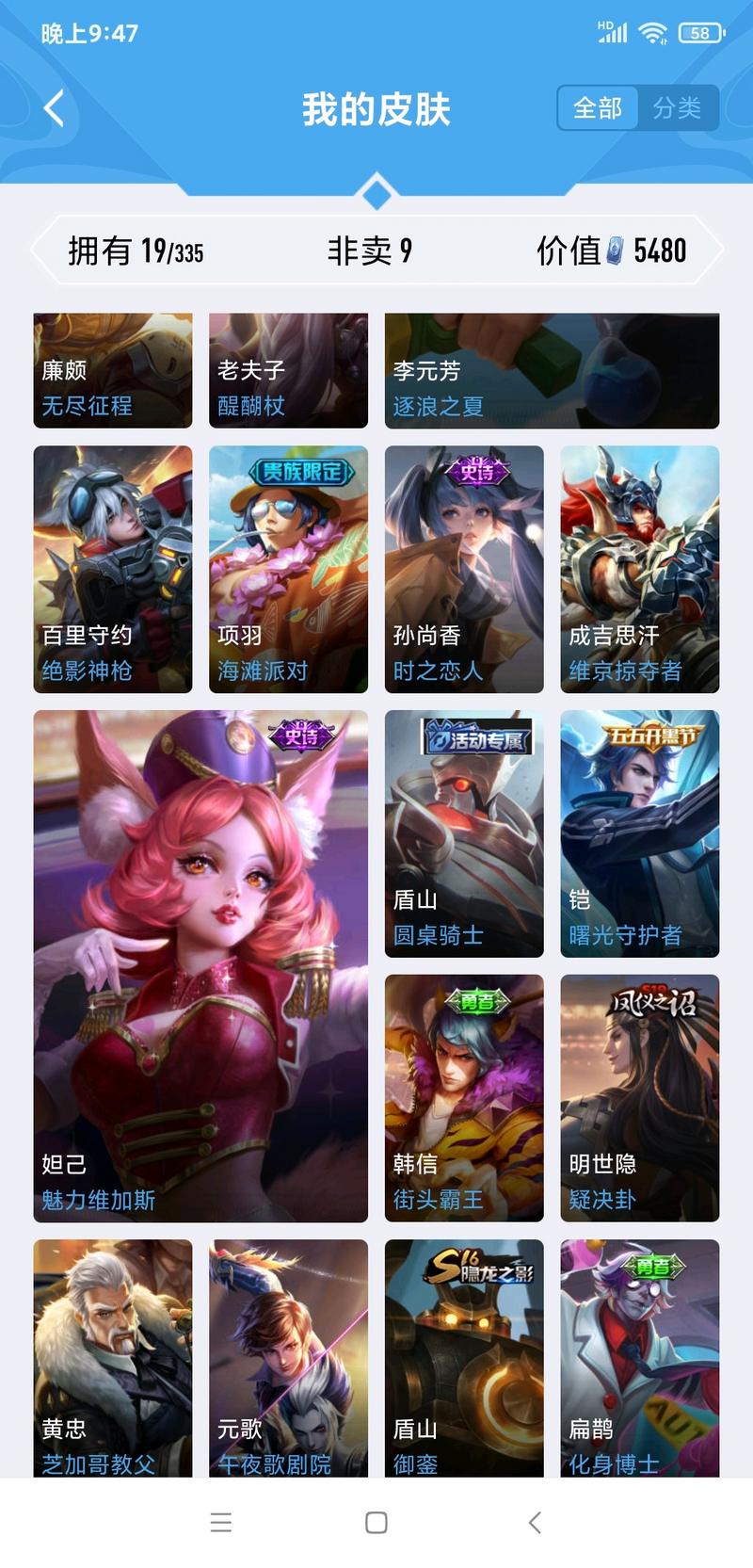Open 老夫子 醍醐杖 skin card
Image resolution: width=753 pixels, height=1568 pixels.
pos(288,371)
